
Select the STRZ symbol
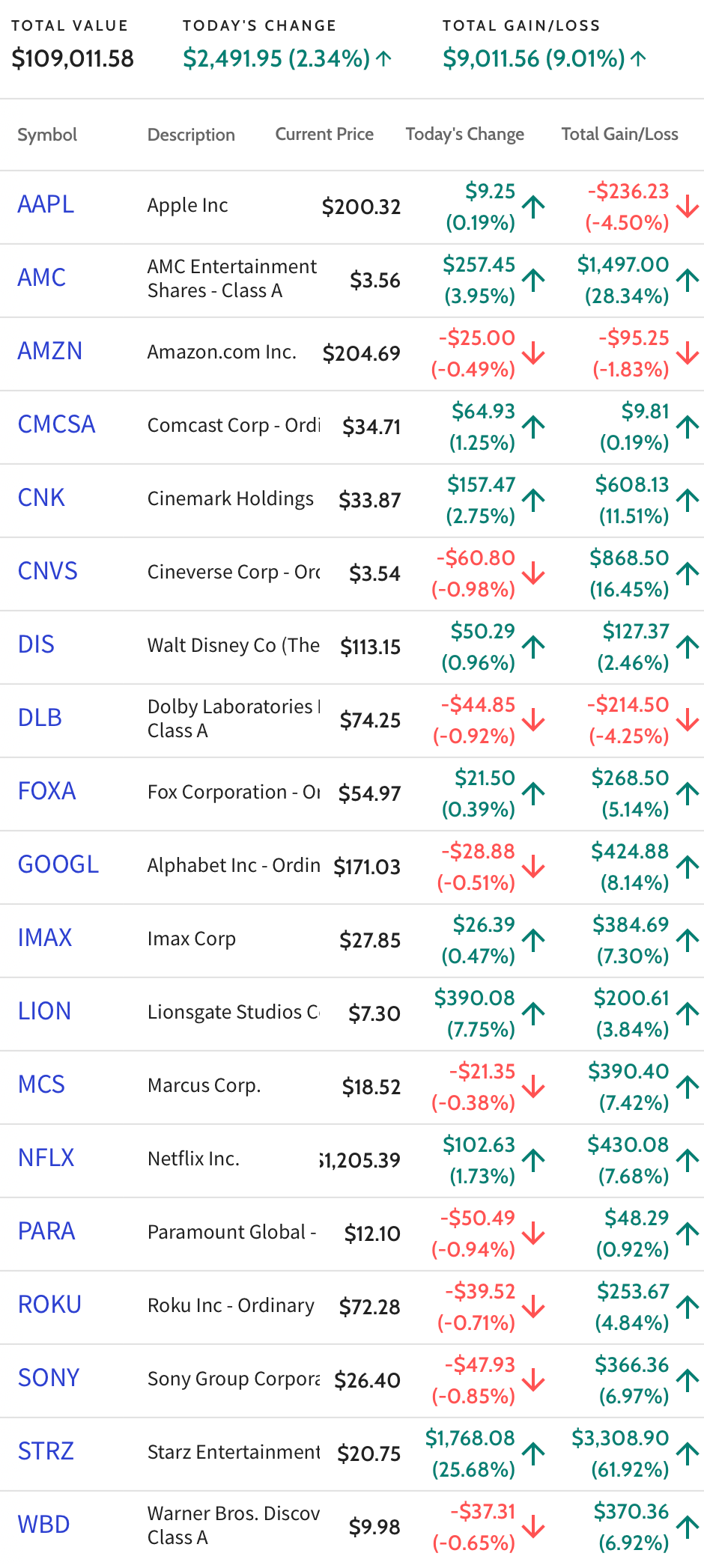point(46,1451)
